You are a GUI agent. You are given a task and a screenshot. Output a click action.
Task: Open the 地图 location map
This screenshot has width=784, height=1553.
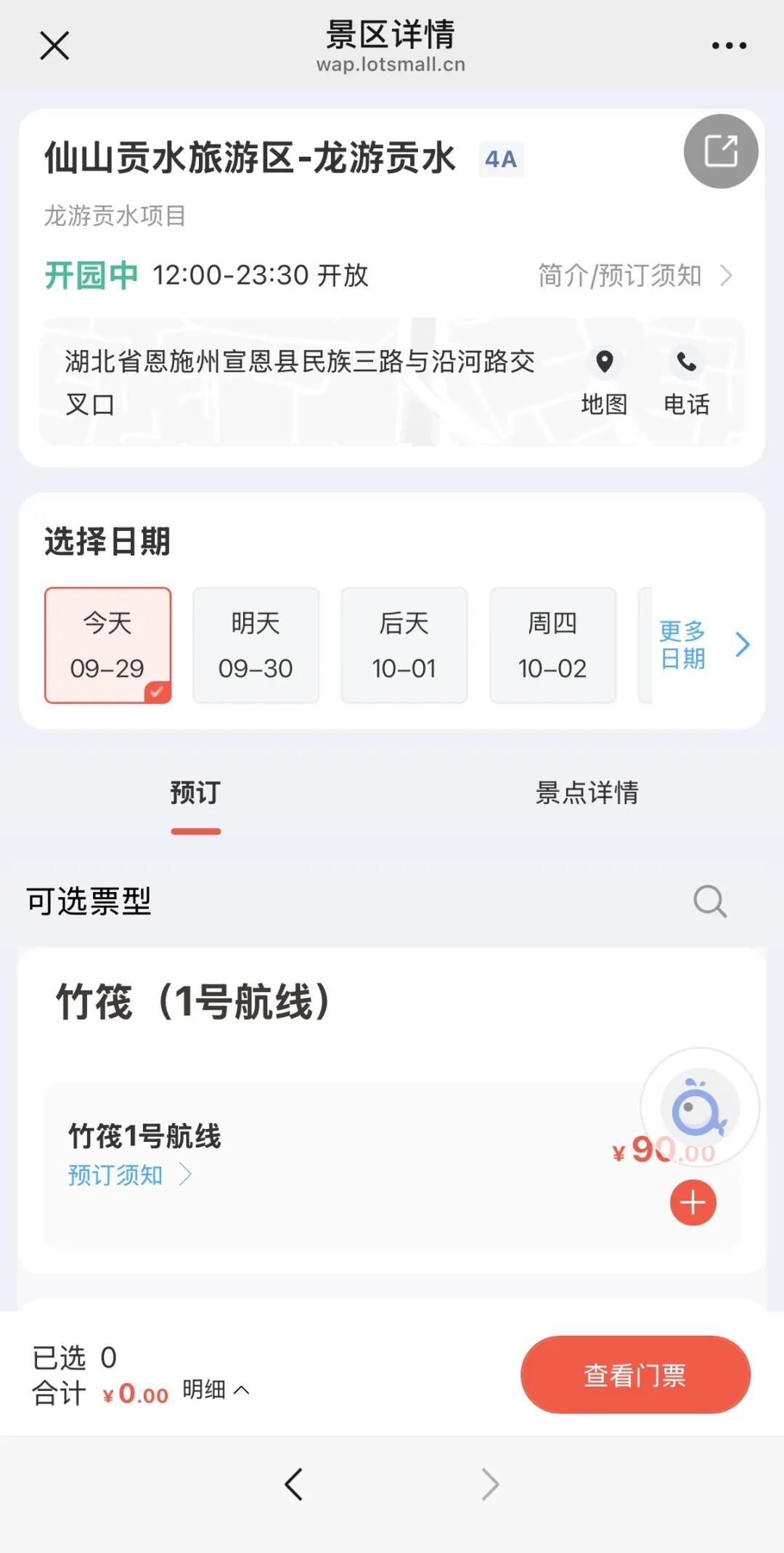point(604,382)
